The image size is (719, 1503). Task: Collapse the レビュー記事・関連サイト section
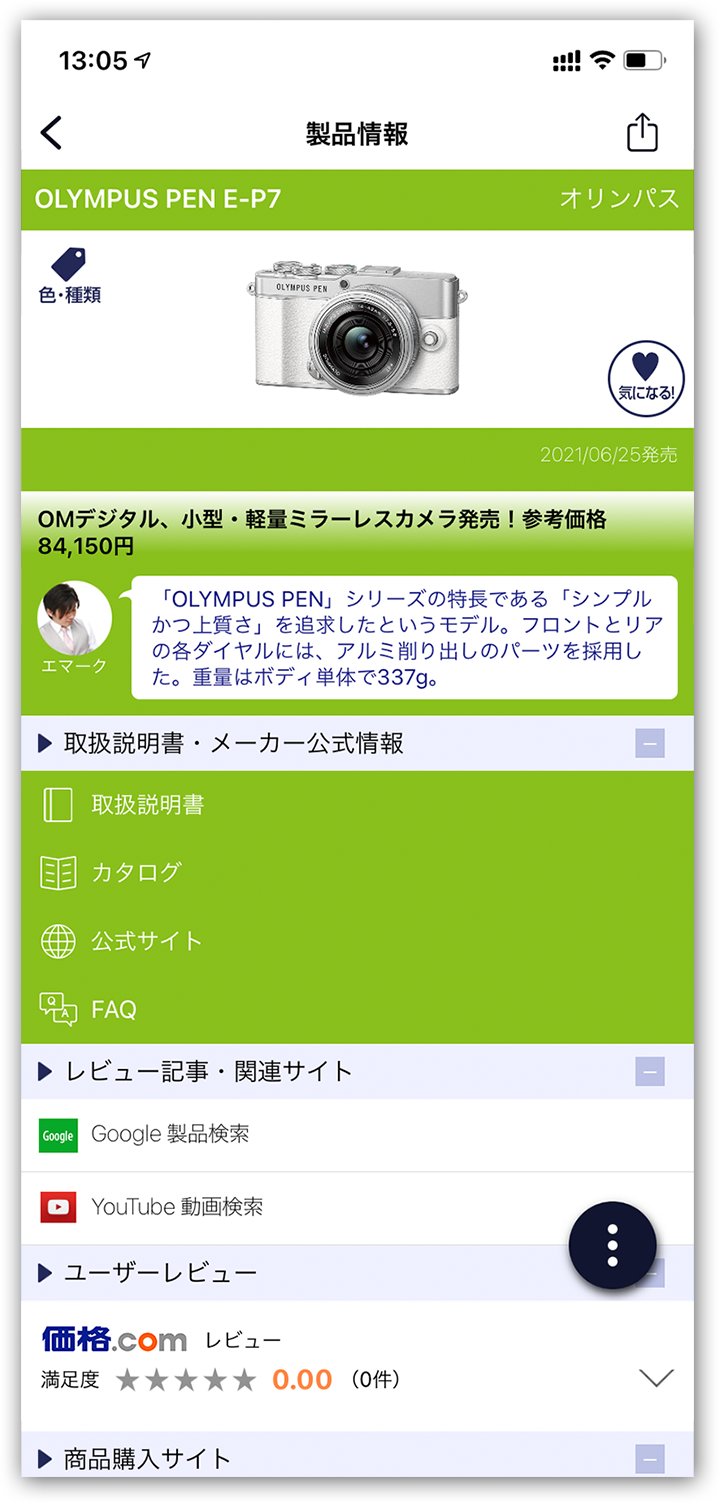[649, 1072]
